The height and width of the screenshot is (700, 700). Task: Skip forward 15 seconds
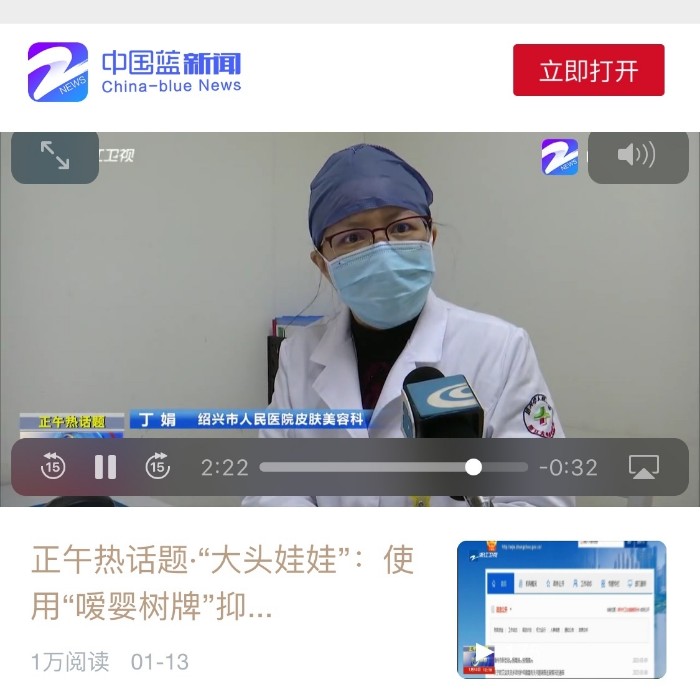[158, 466]
